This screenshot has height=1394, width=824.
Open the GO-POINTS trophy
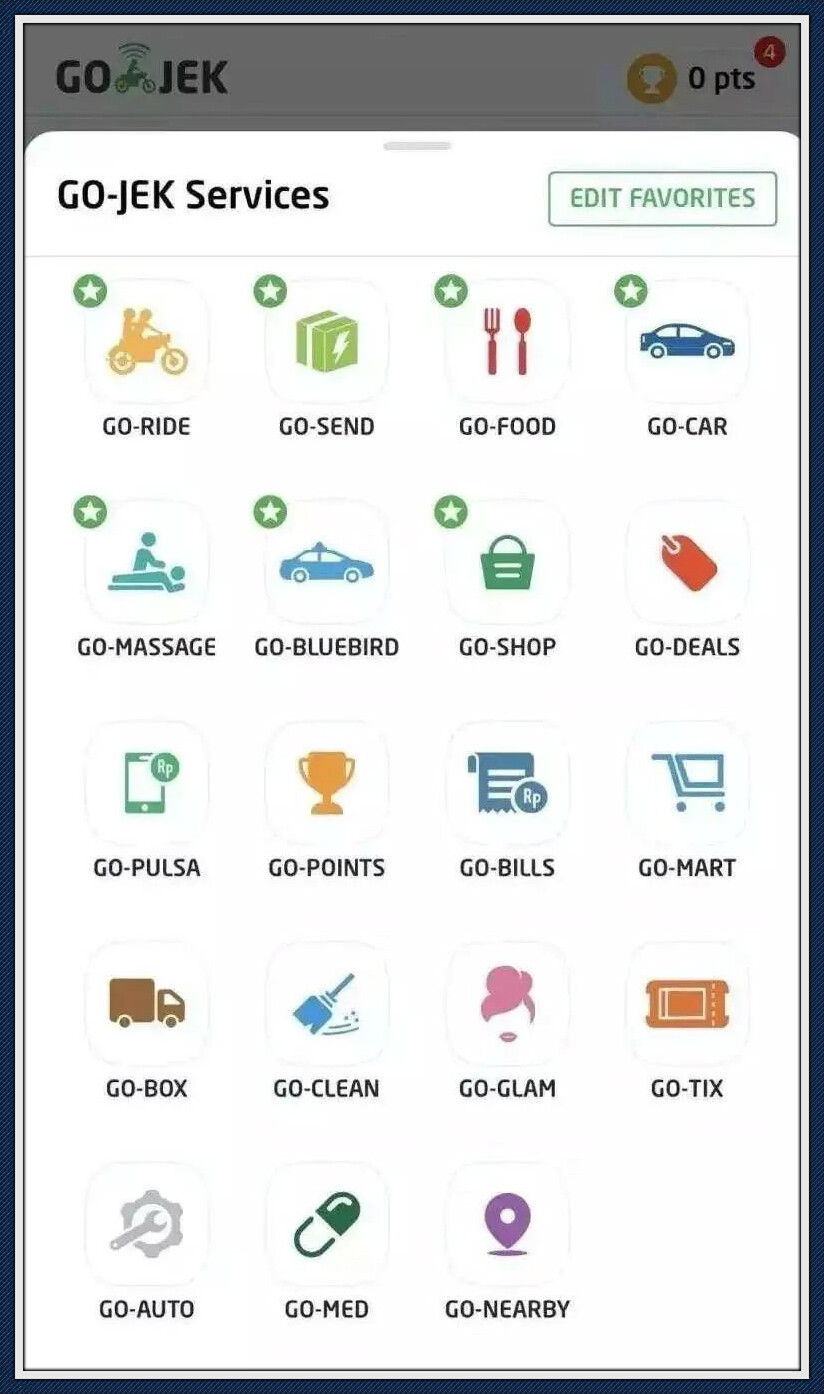coord(327,783)
